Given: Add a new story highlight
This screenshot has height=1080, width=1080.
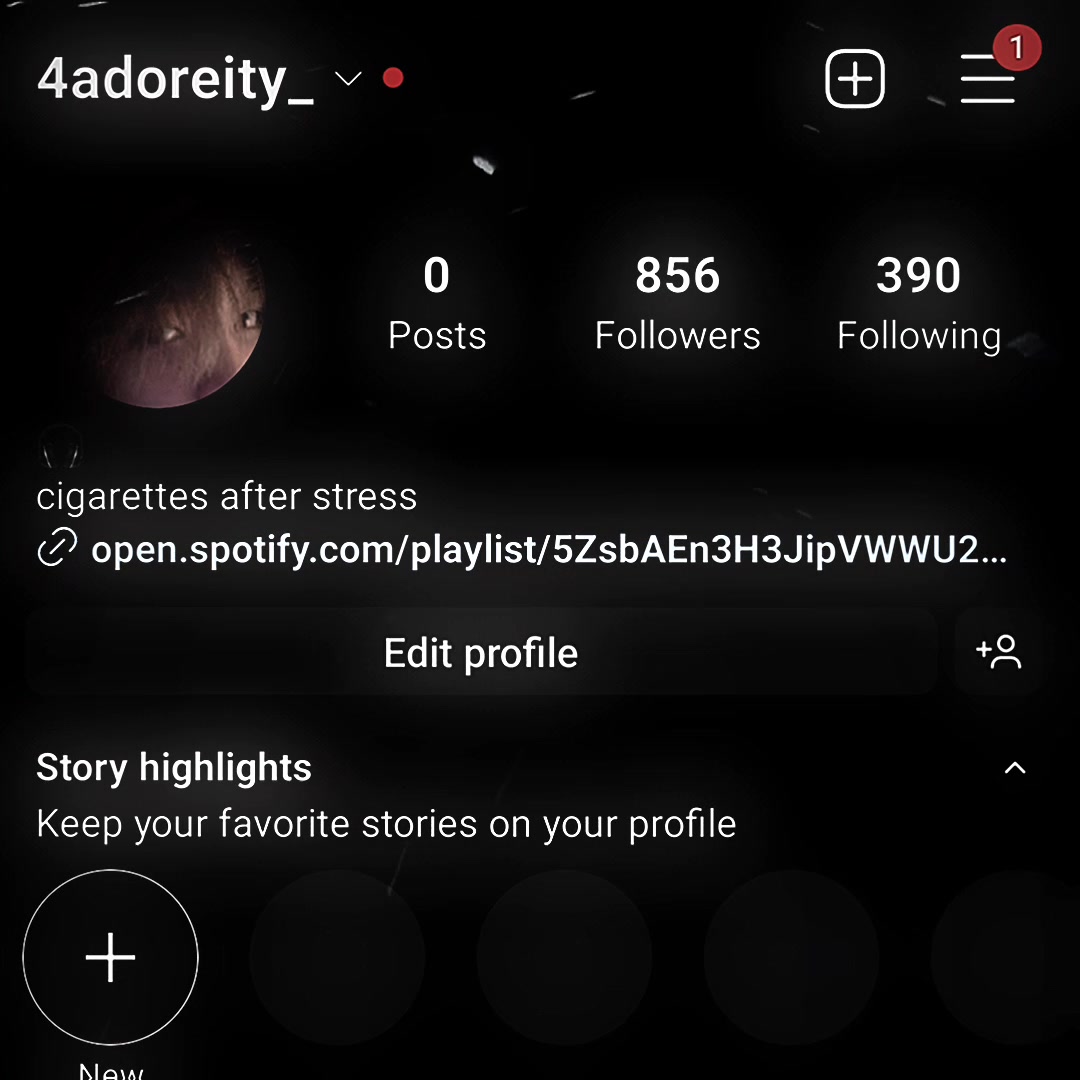Looking at the screenshot, I should coord(110,957).
